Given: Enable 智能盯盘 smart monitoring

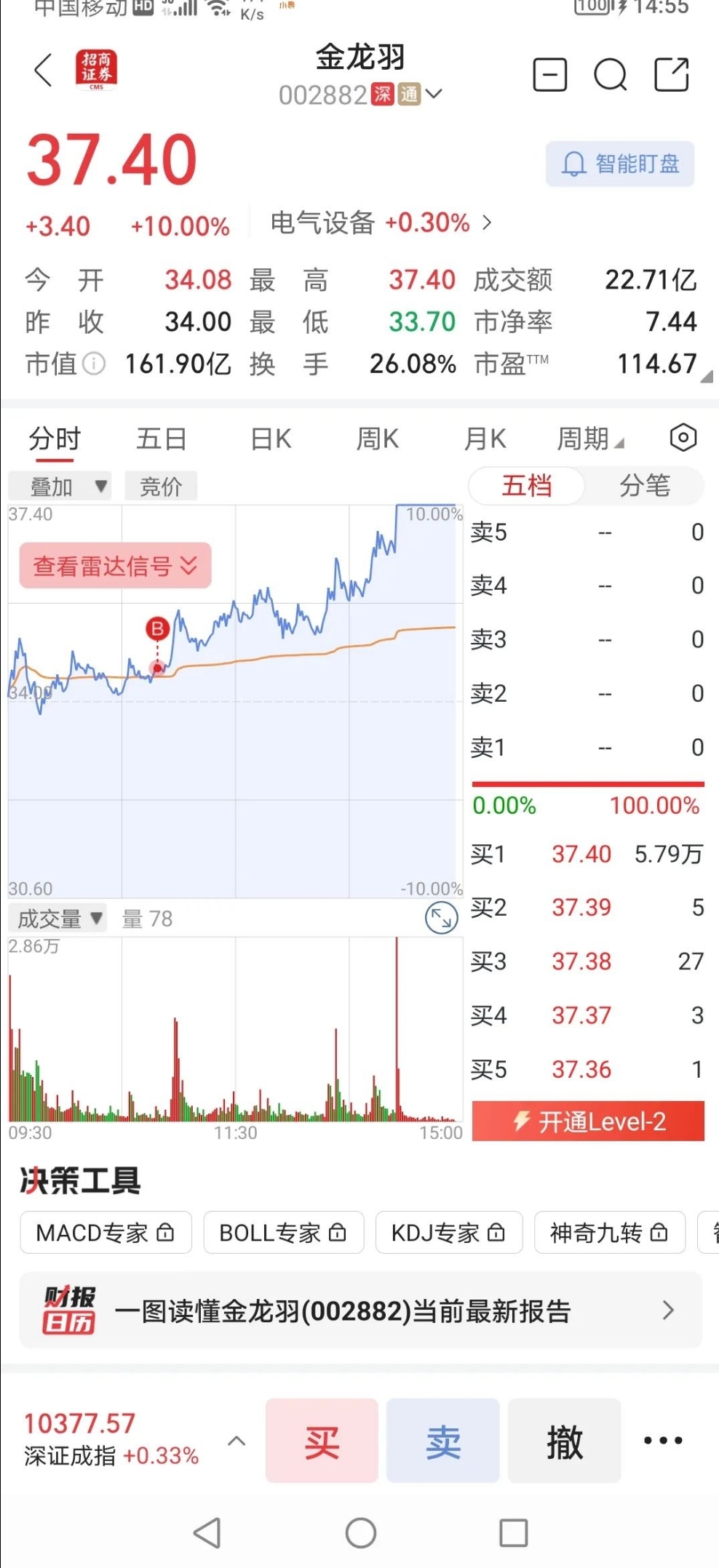Looking at the screenshot, I should click(x=620, y=164).
